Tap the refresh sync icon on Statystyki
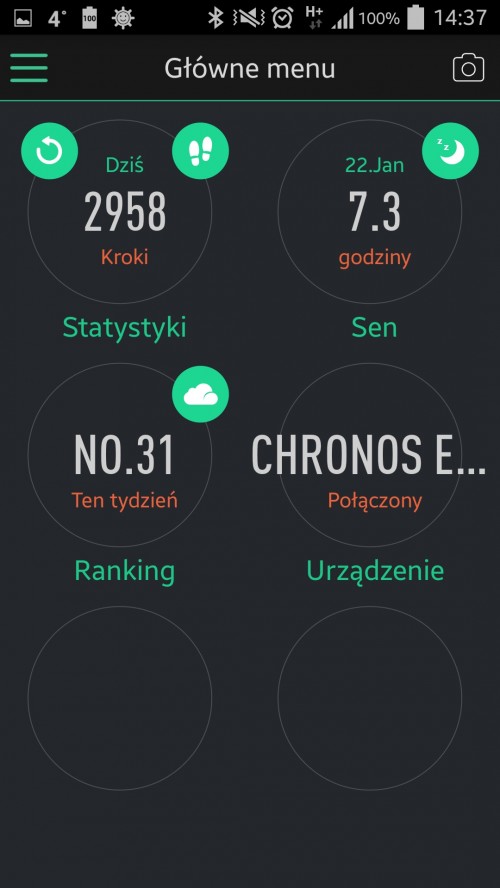 49,151
